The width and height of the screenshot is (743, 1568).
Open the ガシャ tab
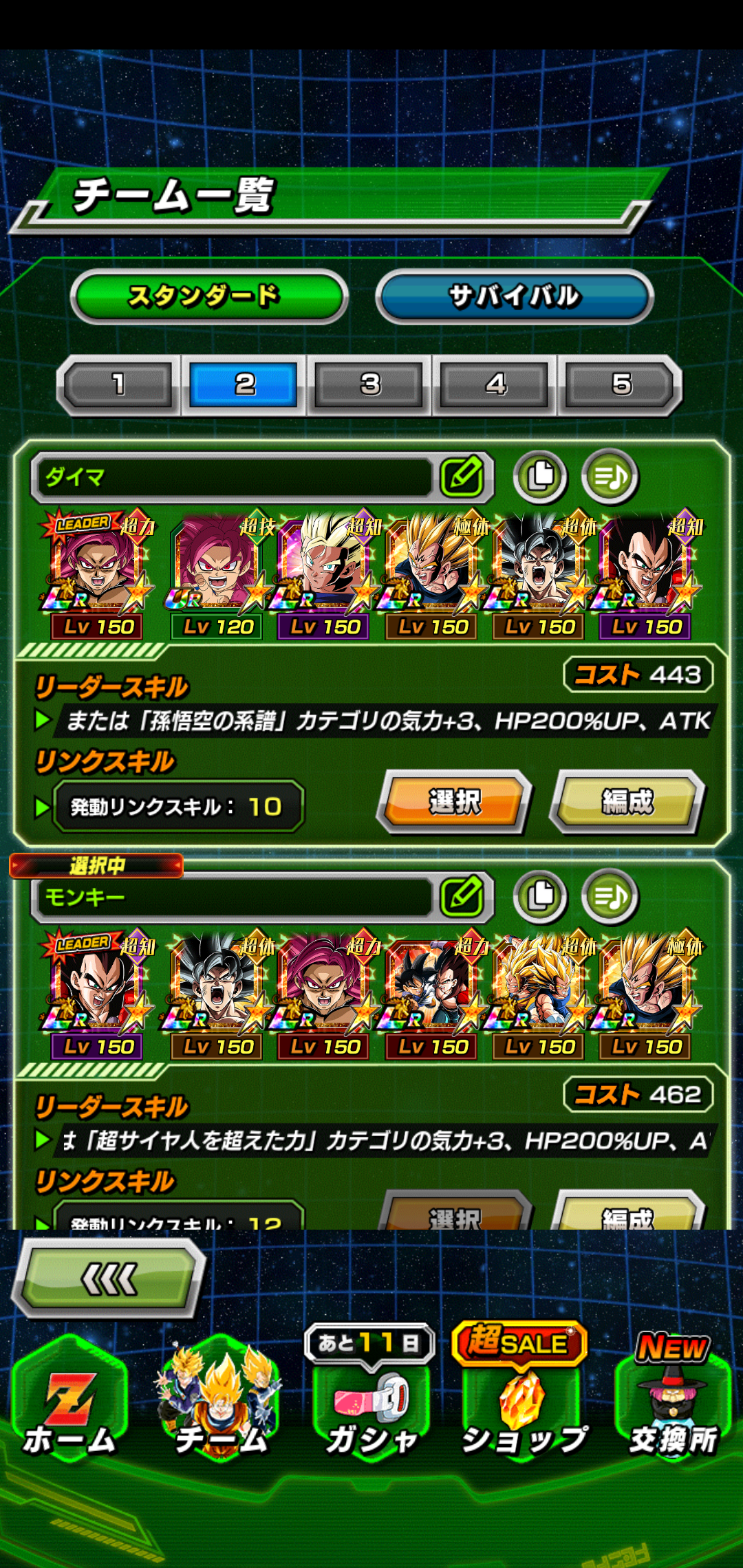point(371,1410)
